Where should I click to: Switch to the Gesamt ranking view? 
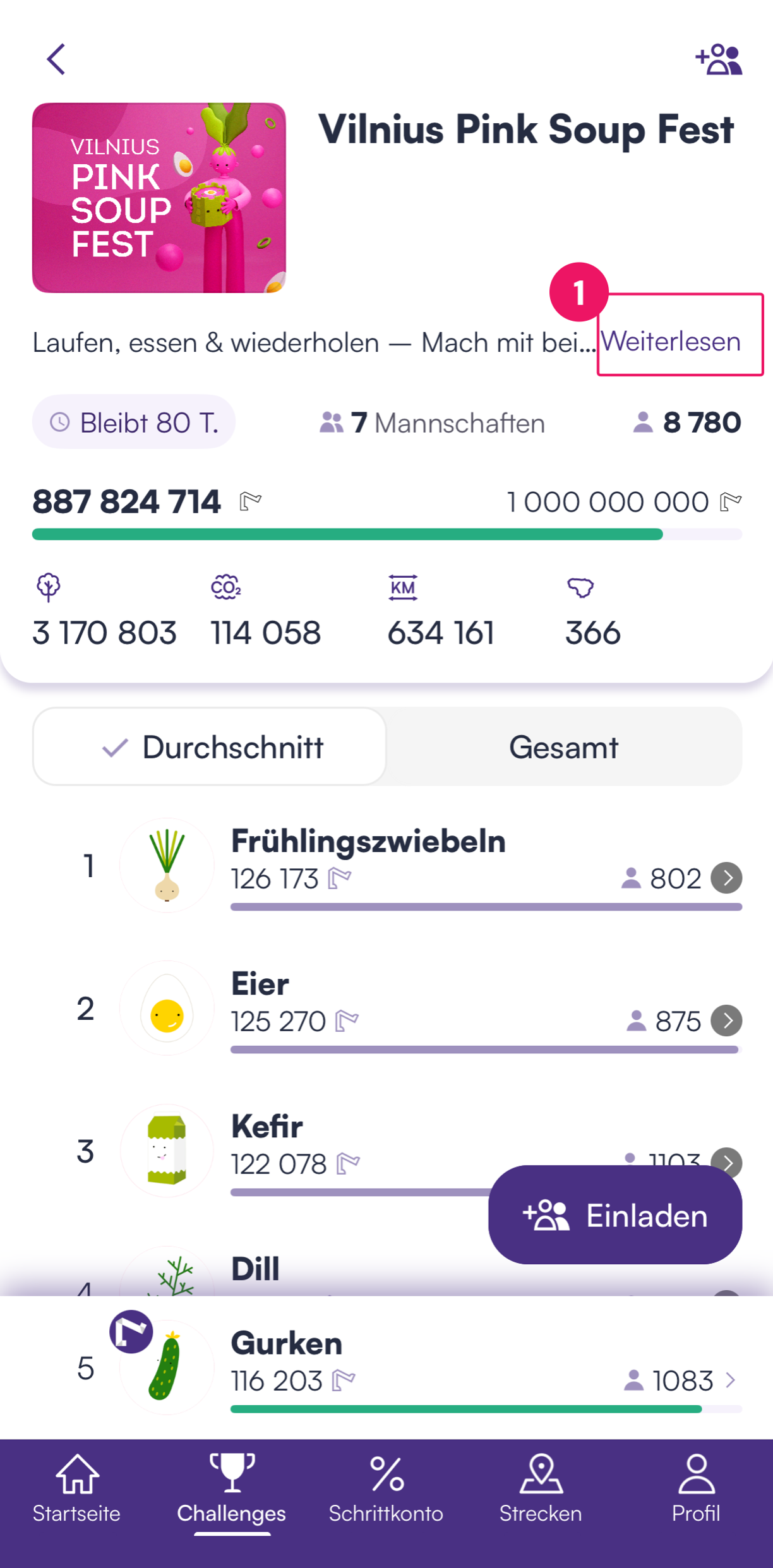click(563, 747)
